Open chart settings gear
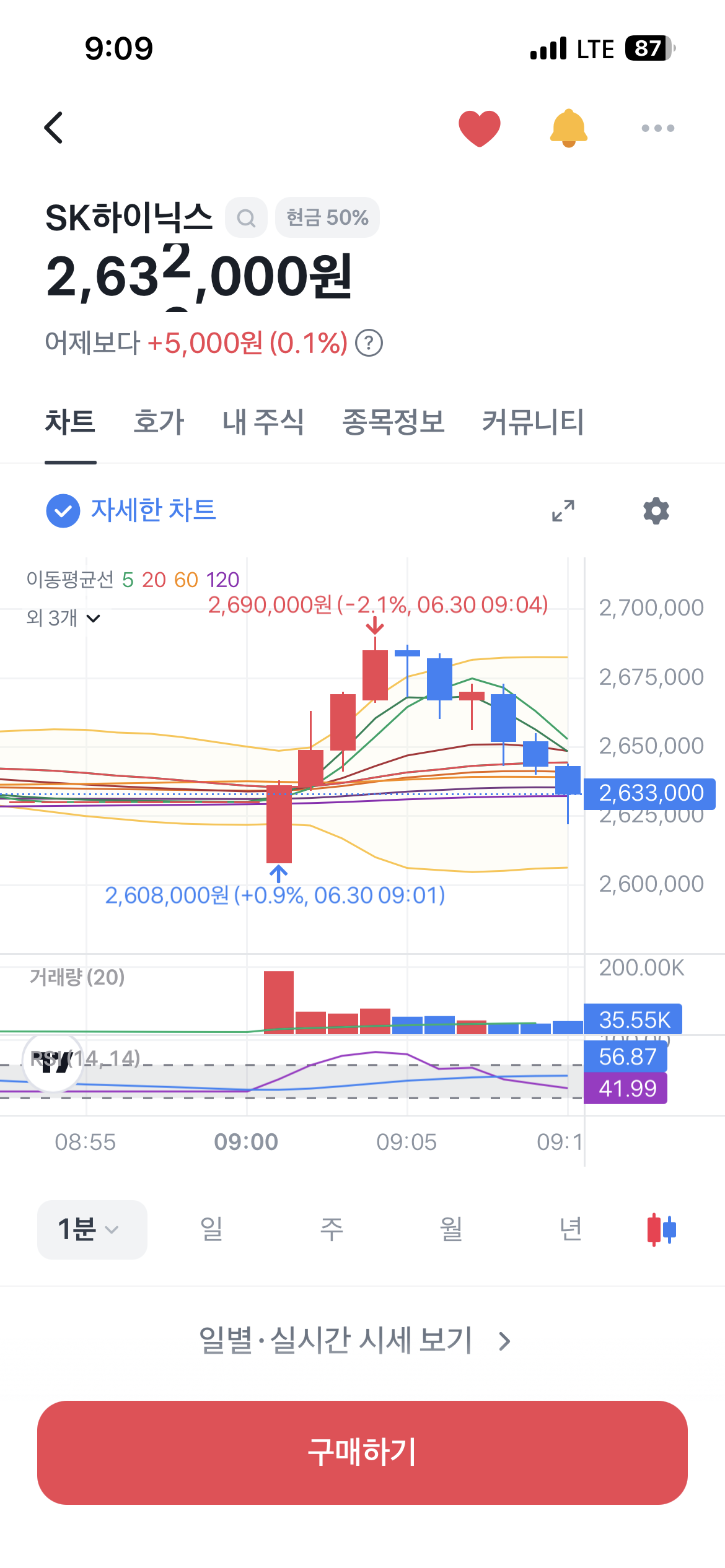Image resolution: width=725 pixels, height=1568 pixels. [x=656, y=511]
